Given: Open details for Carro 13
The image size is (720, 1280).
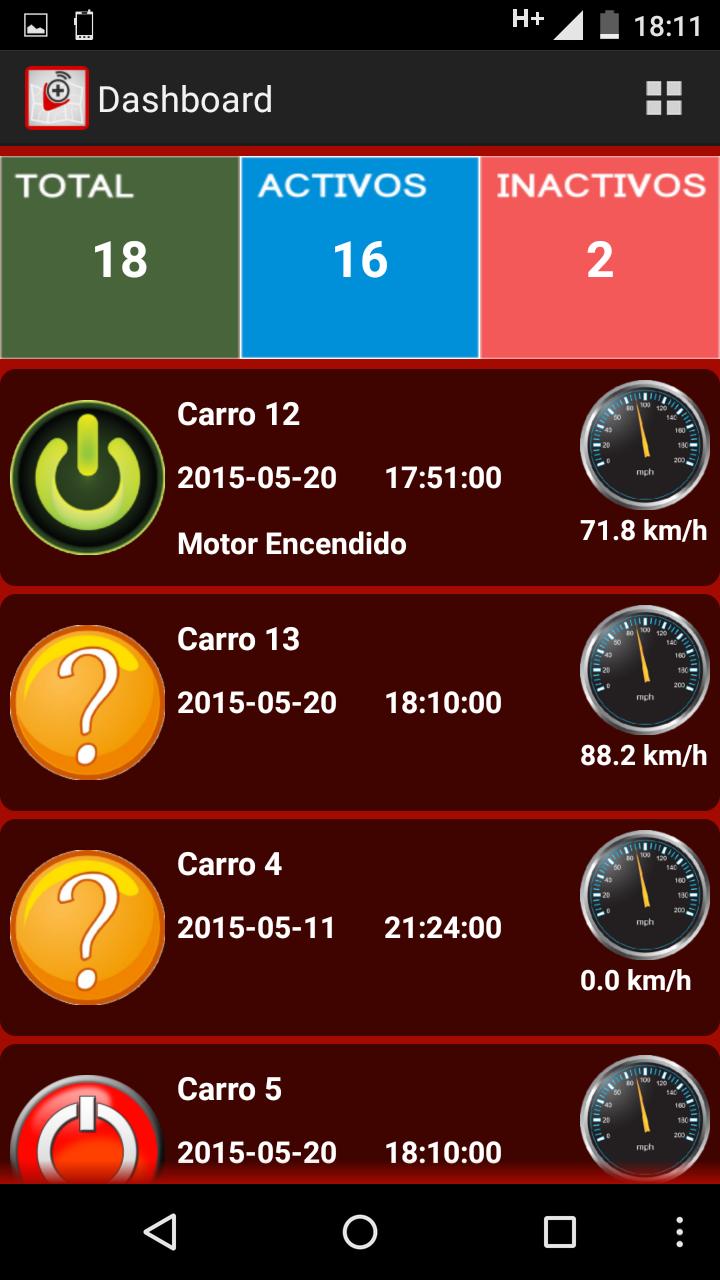Looking at the screenshot, I should (x=238, y=639).
